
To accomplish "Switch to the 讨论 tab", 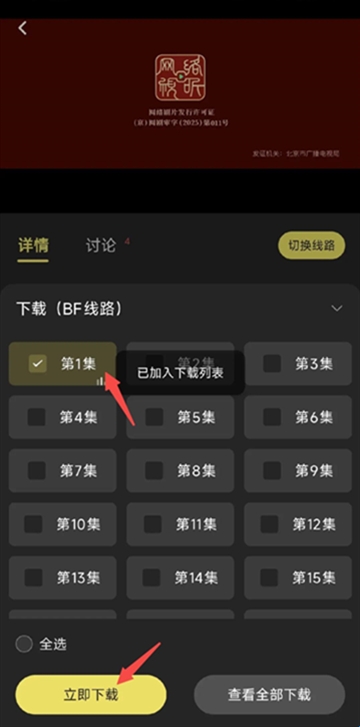I will 100,245.
